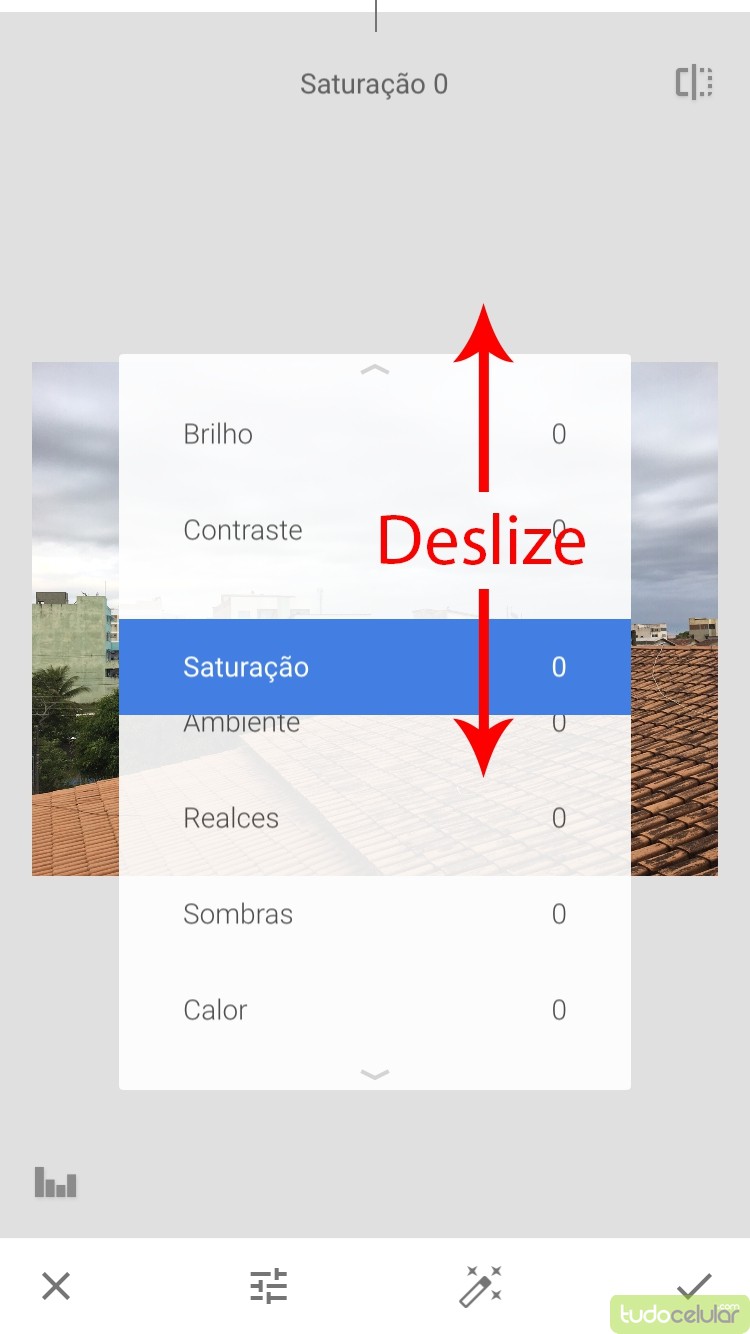Apply auto adjust with the magic wand
This screenshot has width=750, height=1334.
pyautogui.click(x=481, y=1286)
